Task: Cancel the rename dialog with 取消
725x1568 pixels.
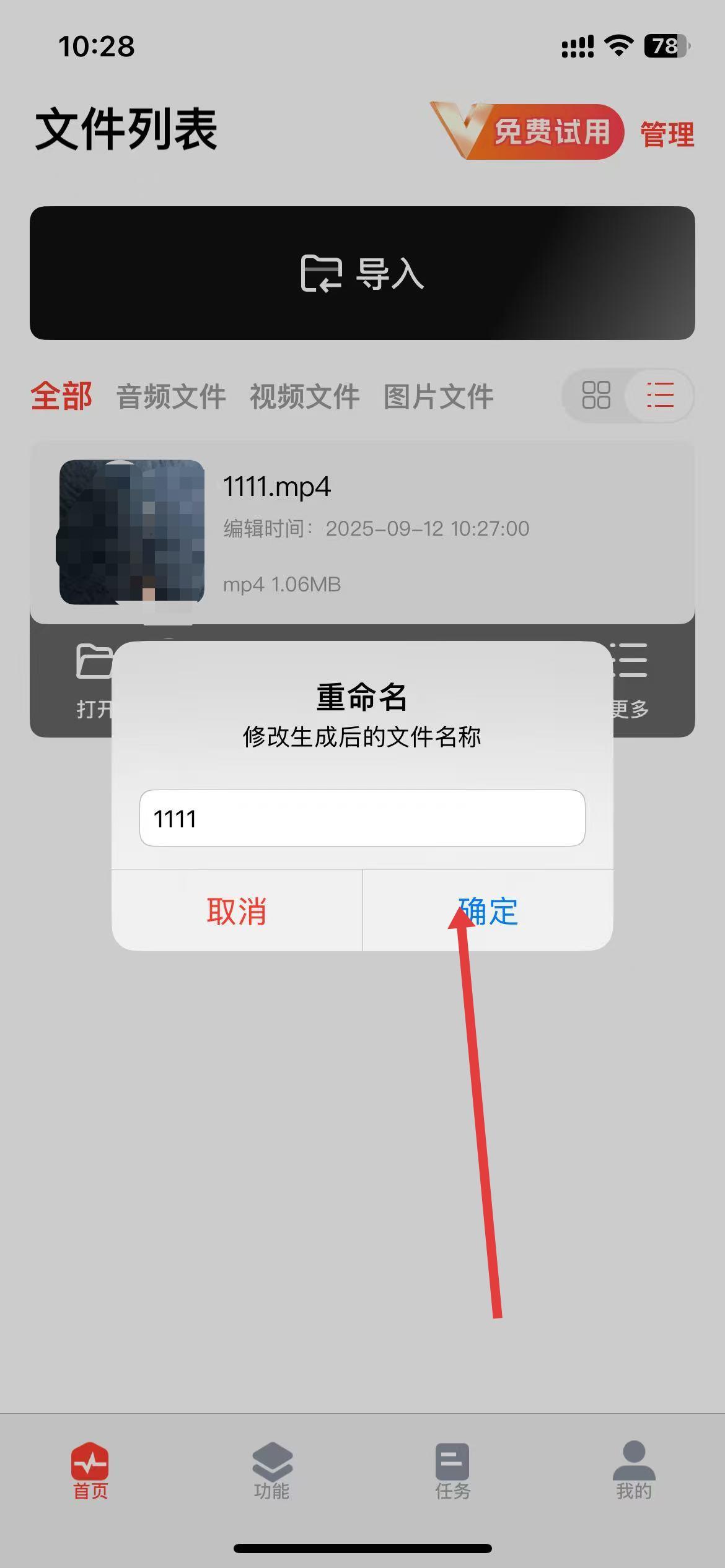Action: tap(237, 910)
